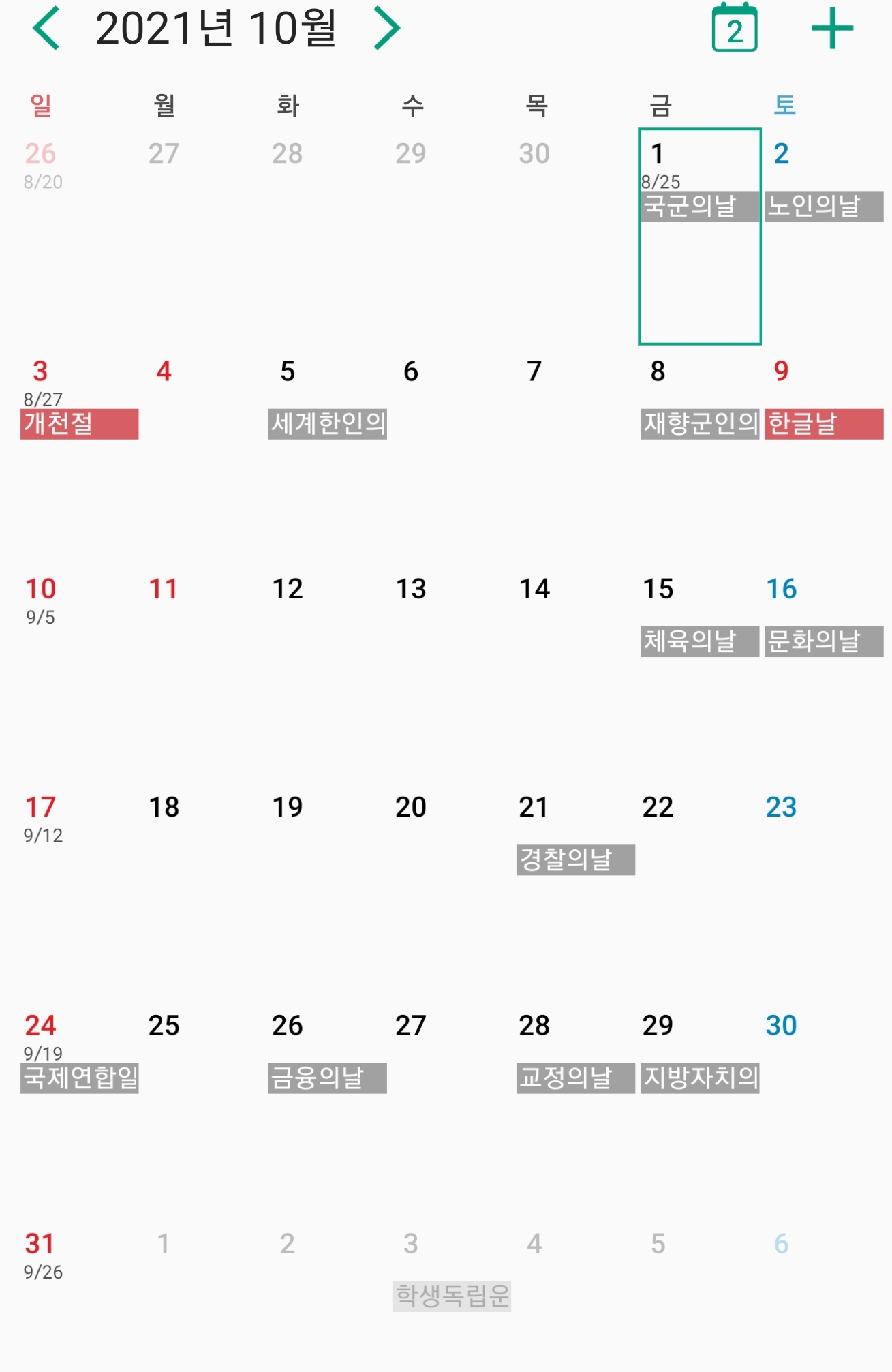Image resolution: width=892 pixels, height=1372 pixels.
Task: Open October 3 개천절 holiday
Action: click(79, 424)
